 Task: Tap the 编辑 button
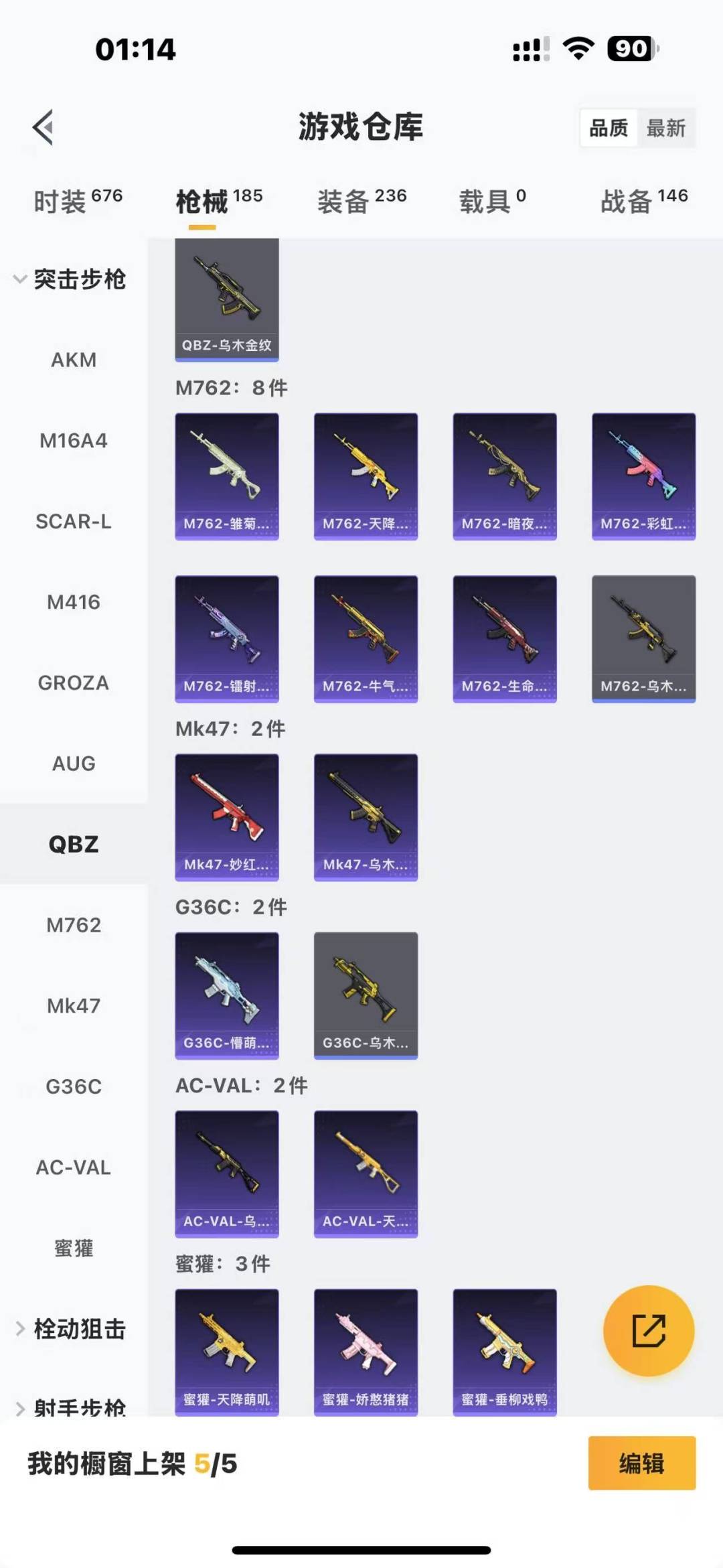click(641, 1464)
